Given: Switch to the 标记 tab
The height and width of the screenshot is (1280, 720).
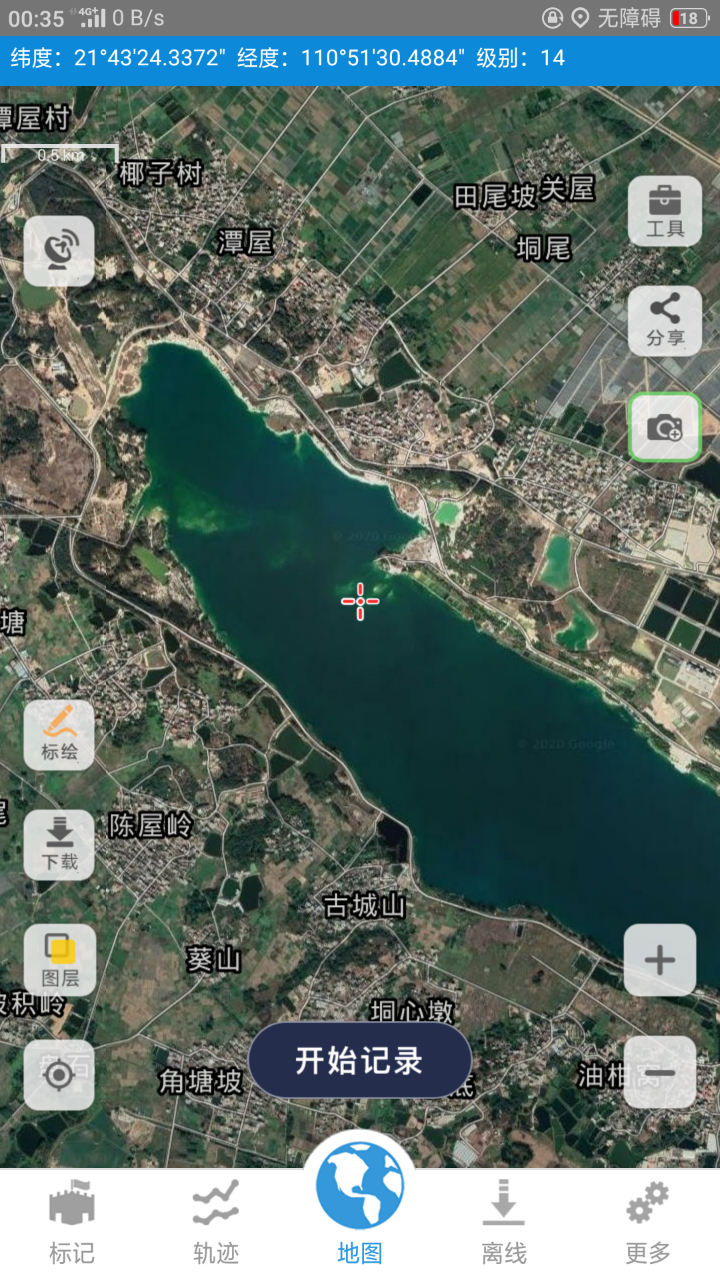Looking at the screenshot, I should coord(72,1222).
